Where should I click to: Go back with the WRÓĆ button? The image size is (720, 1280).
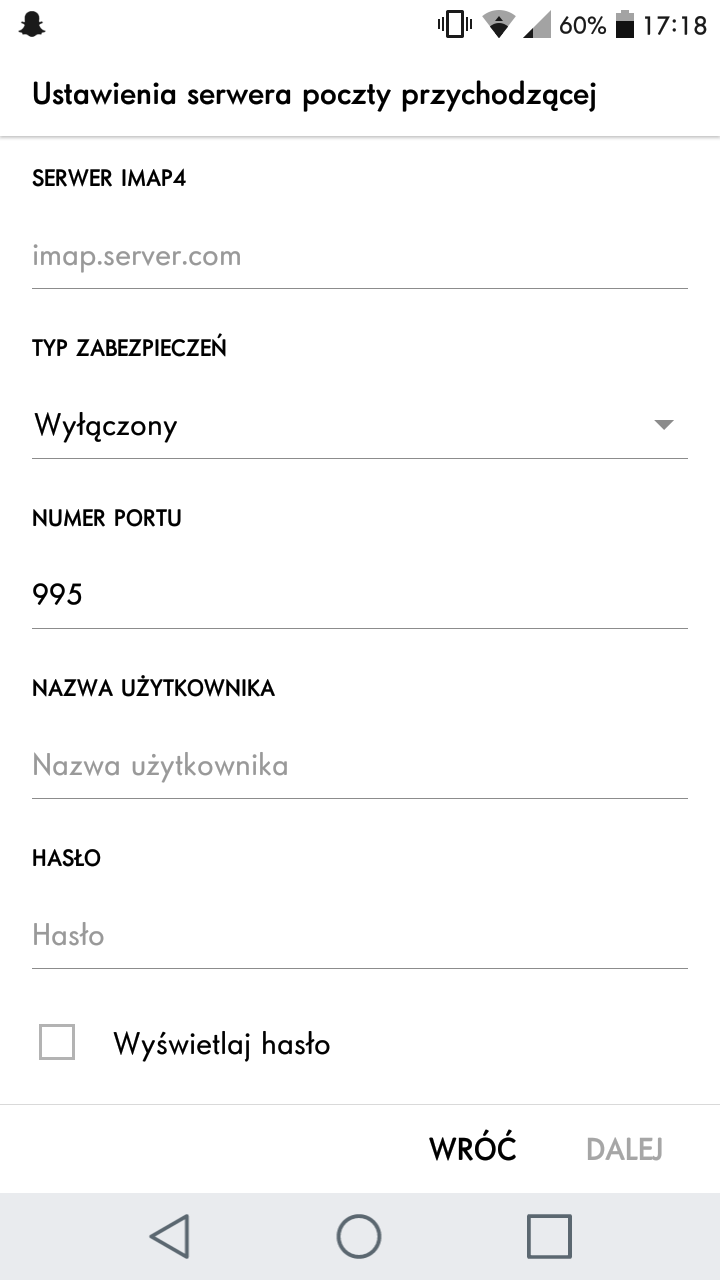point(473,1149)
